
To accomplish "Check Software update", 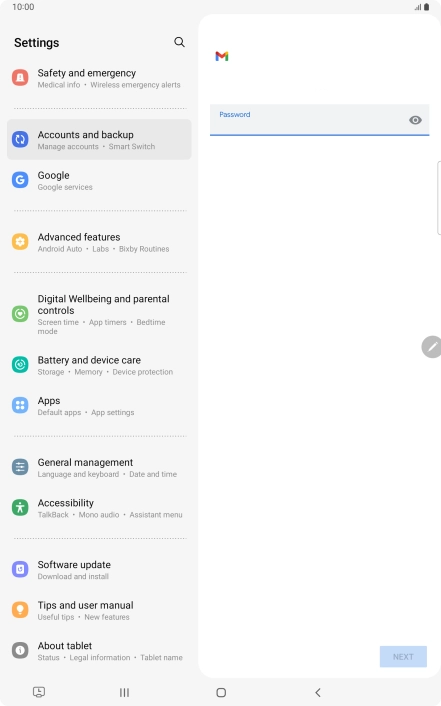I will point(99,570).
